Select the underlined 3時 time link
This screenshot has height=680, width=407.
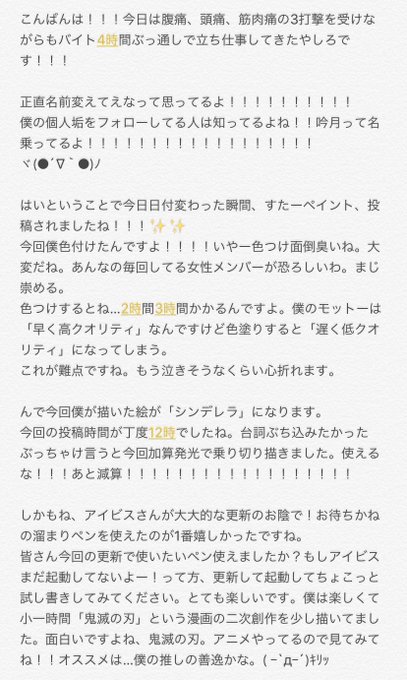coord(165,309)
